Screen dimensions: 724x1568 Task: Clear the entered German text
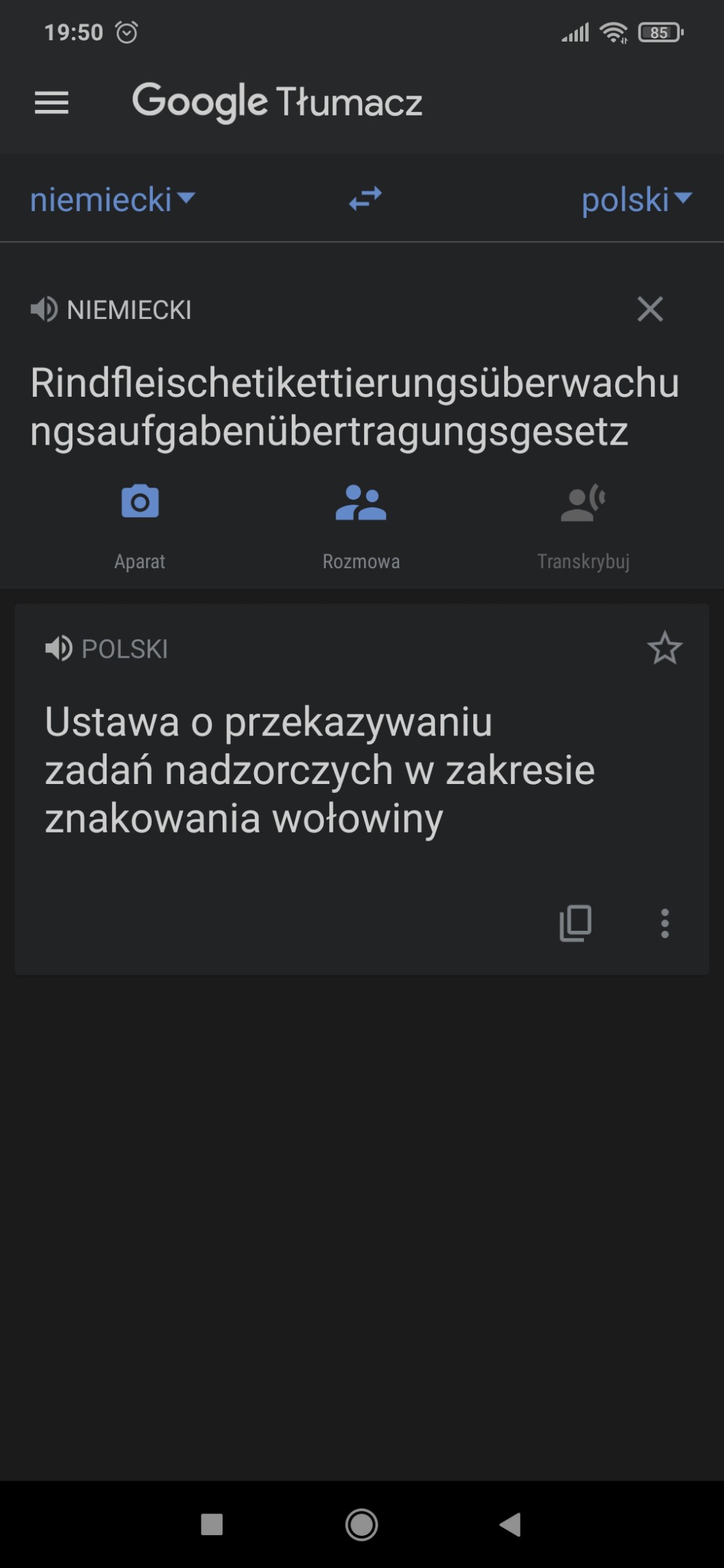650,309
